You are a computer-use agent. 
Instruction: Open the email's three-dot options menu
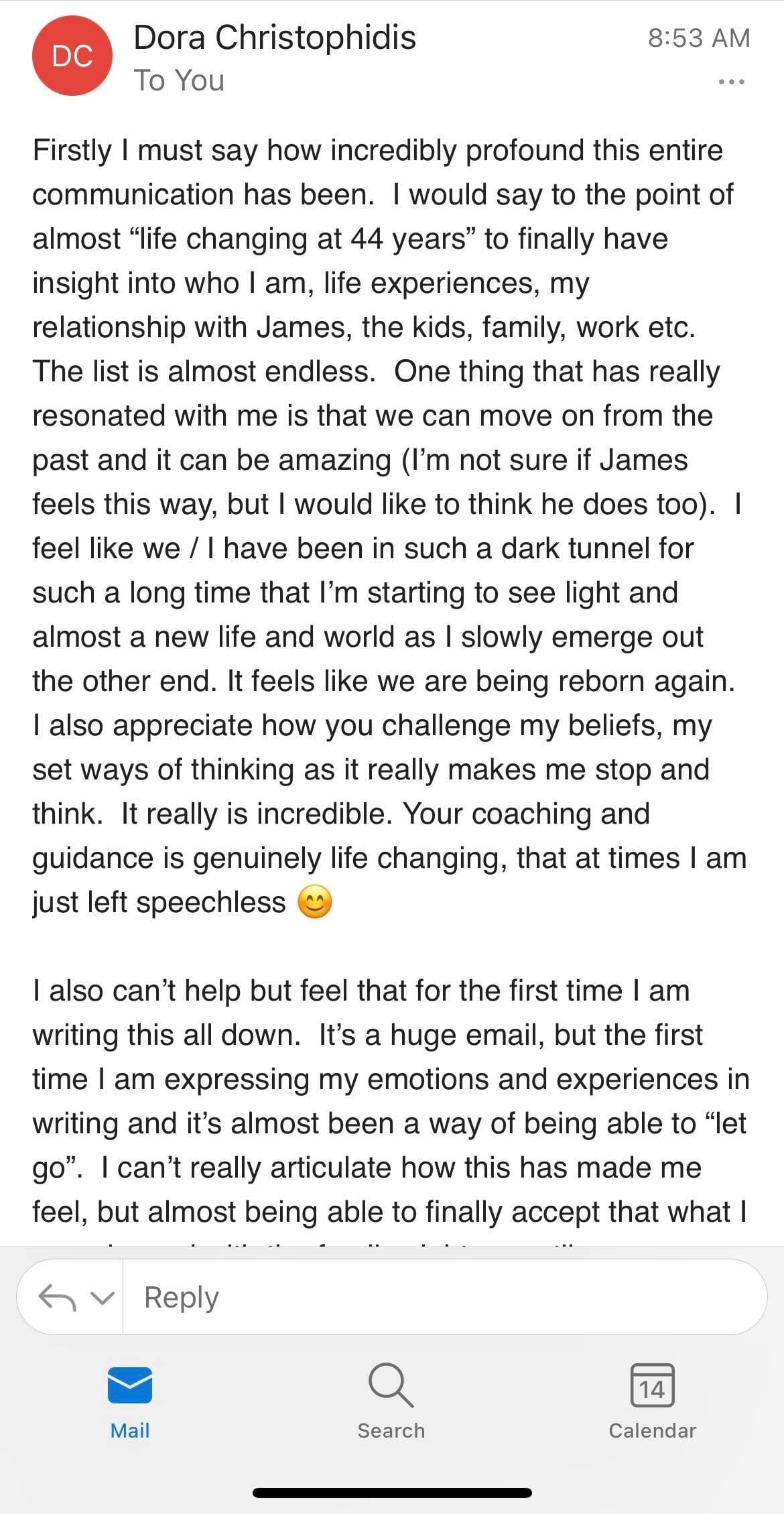731,82
